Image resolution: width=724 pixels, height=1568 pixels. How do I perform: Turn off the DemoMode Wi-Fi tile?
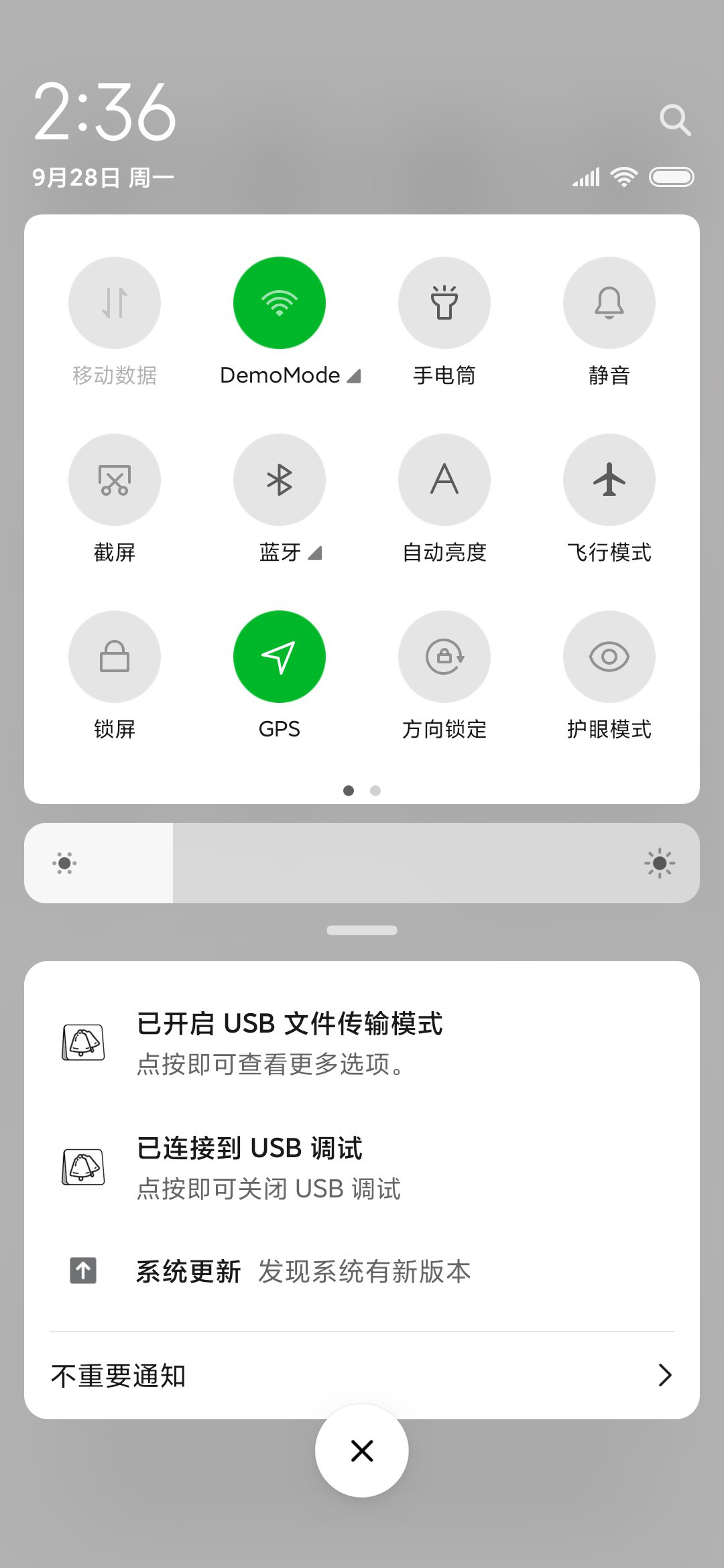point(280,303)
